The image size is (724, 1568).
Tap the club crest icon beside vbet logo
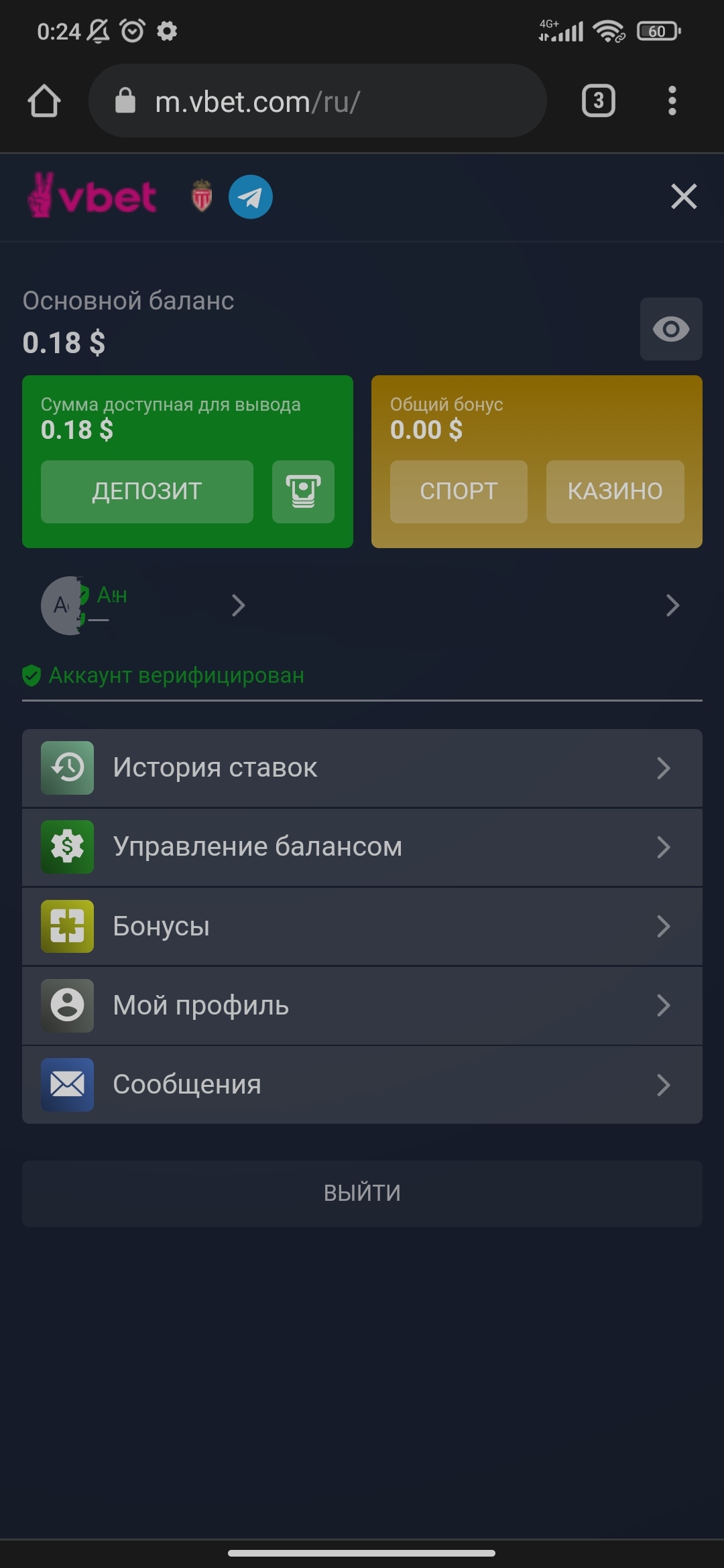[x=202, y=196]
